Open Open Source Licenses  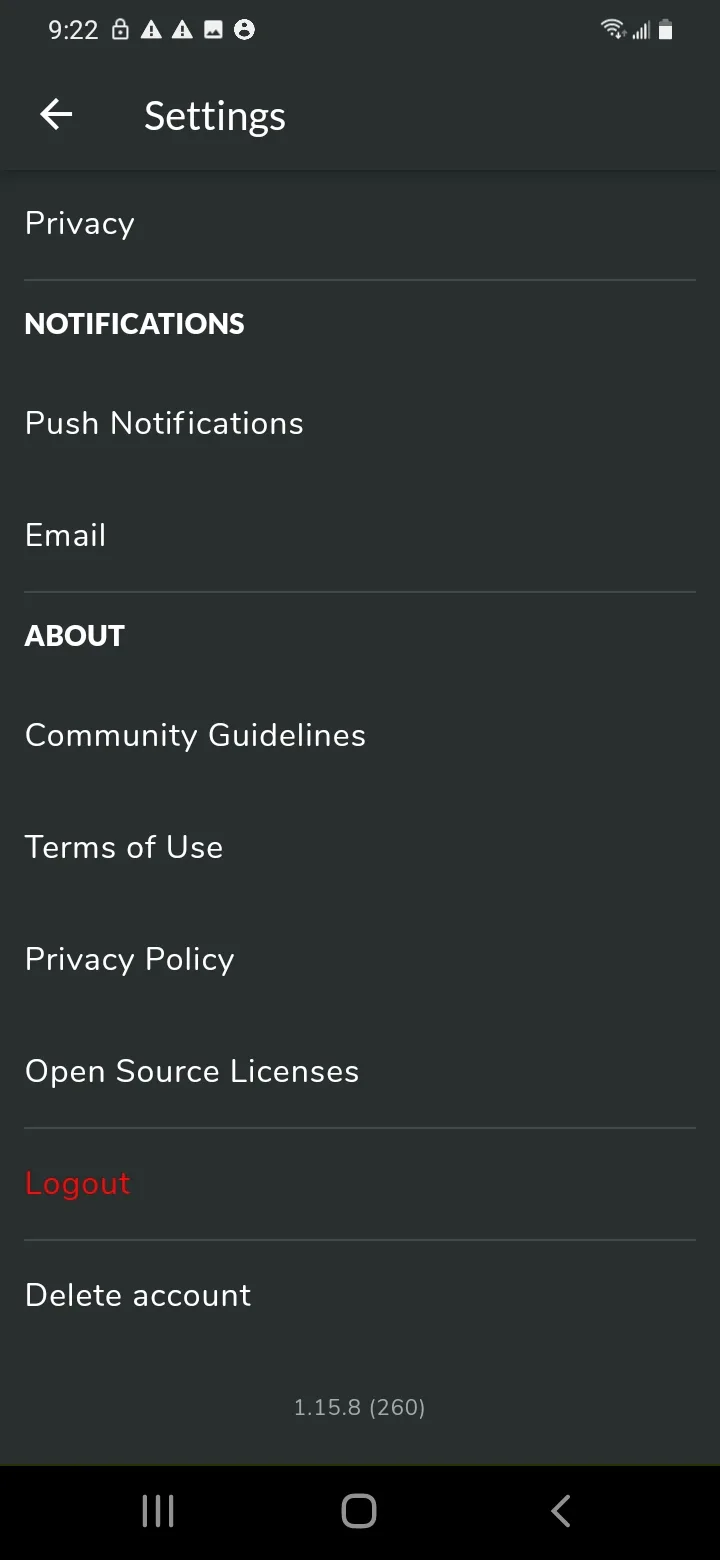[360, 1071]
